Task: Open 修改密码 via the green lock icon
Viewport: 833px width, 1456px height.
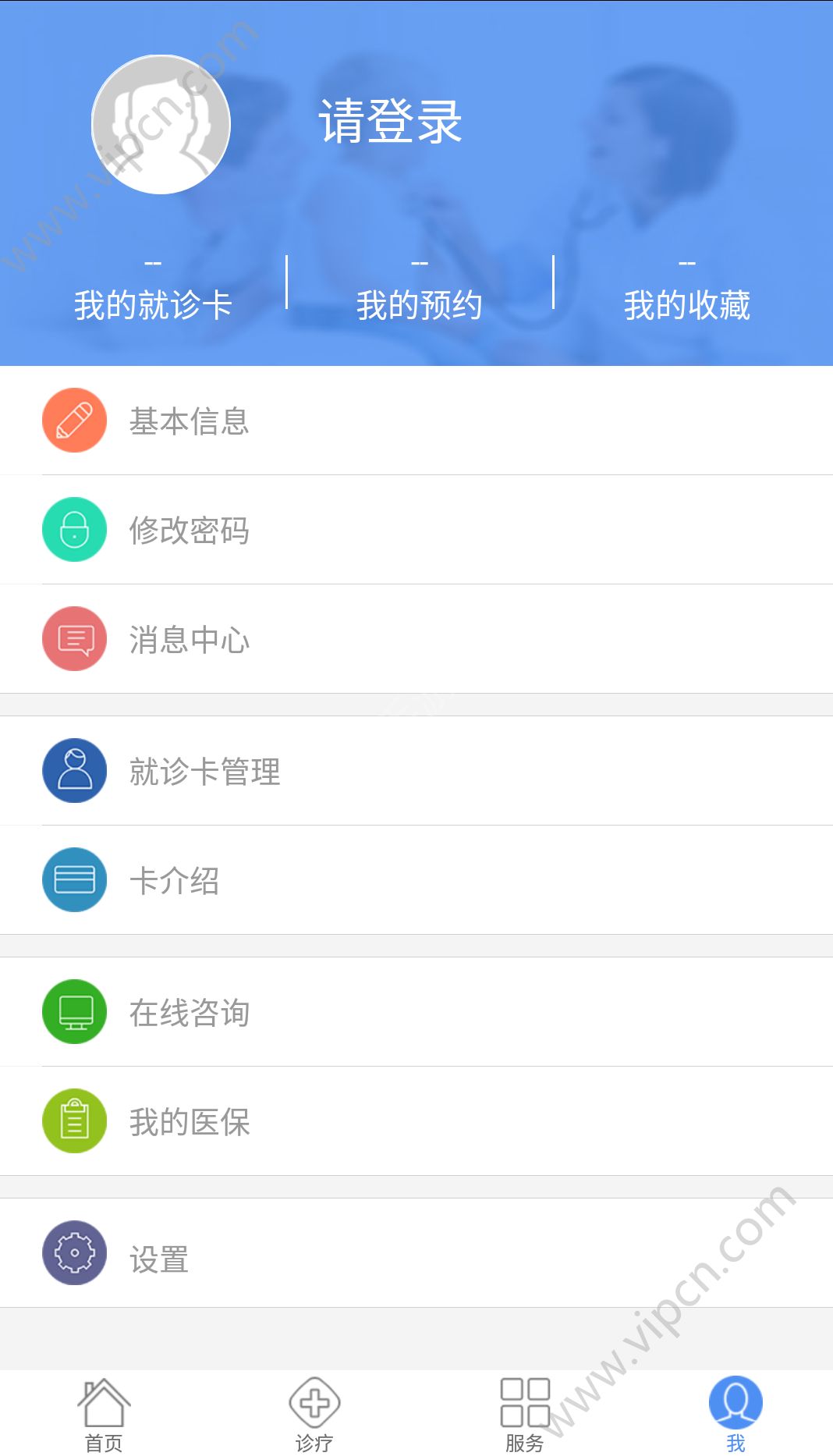Action: pyautogui.click(x=75, y=529)
